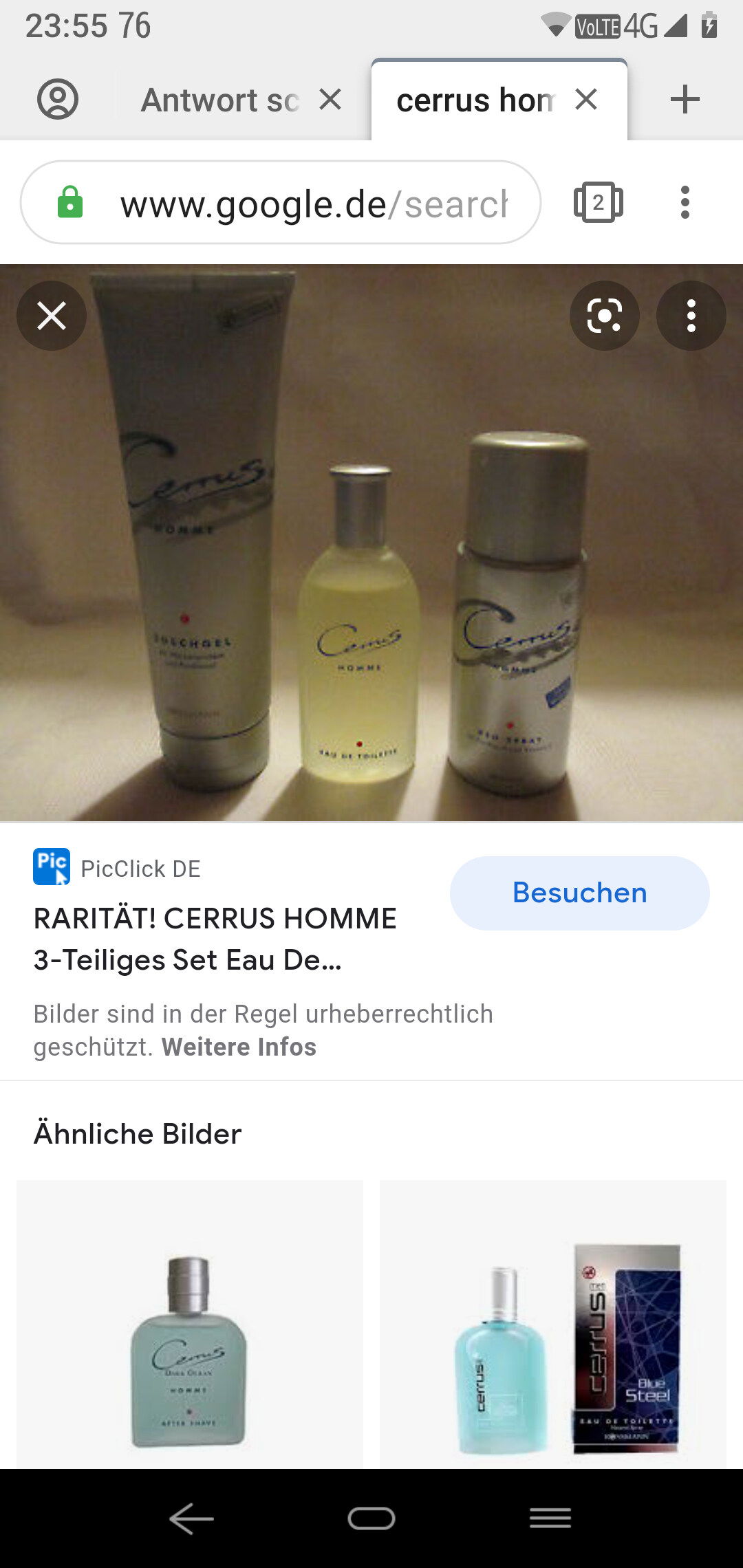The height and width of the screenshot is (1568, 743).
Task: Open the Cerrus Blue Steel similar image
Action: [553, 1324]
